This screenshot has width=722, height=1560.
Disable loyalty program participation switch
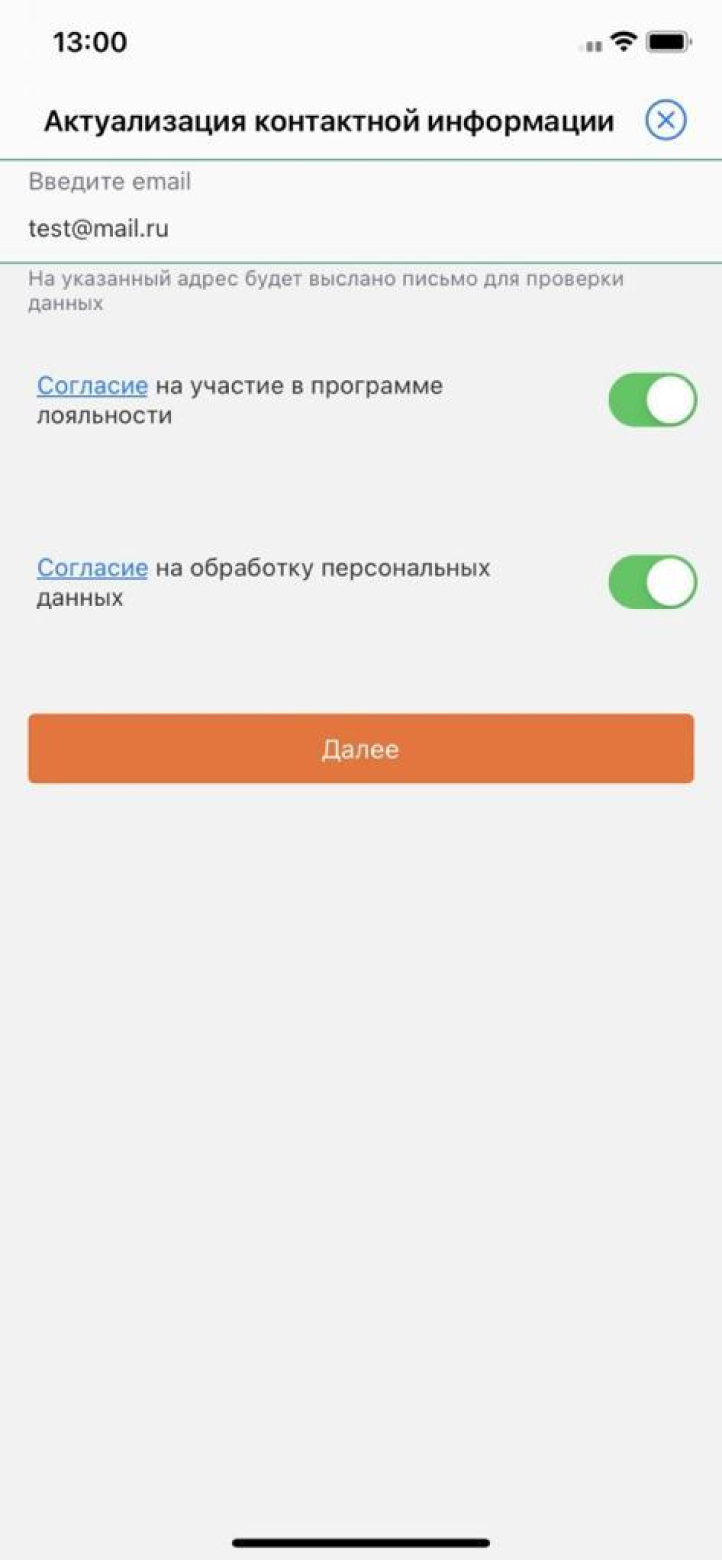pyautogui.click(x=652, y=400)
